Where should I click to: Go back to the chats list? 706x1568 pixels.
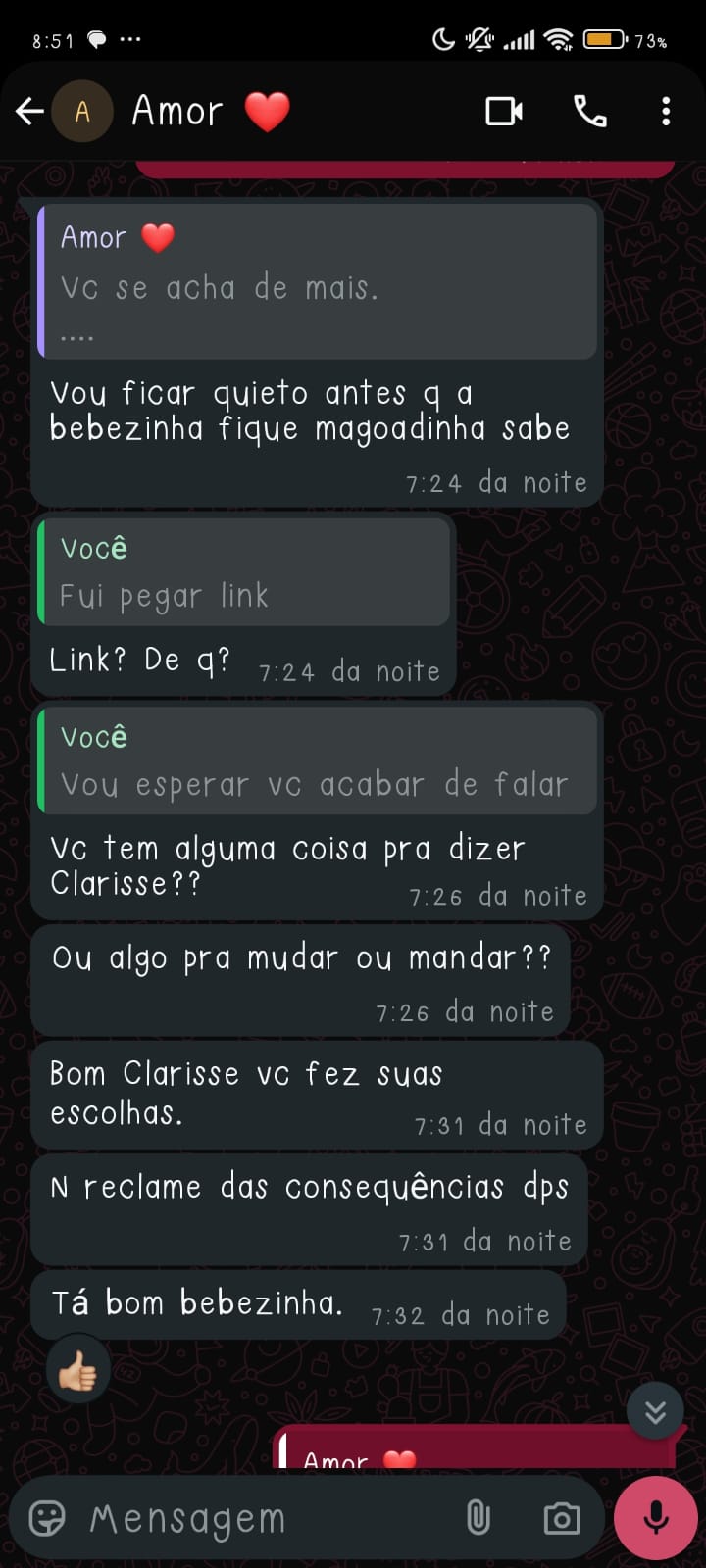[x=29, y=112]
